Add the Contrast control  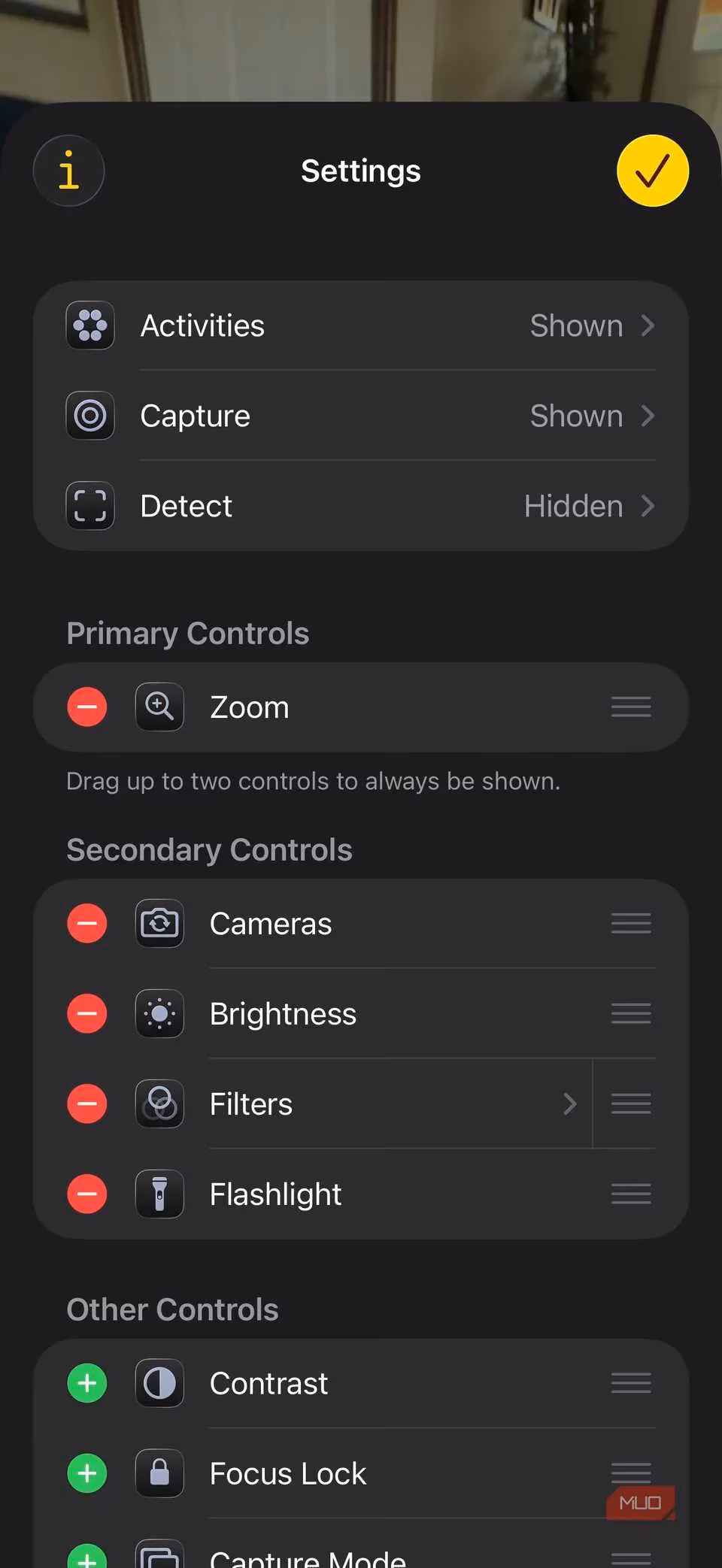pyautogui.click(x=87, y=1383)
